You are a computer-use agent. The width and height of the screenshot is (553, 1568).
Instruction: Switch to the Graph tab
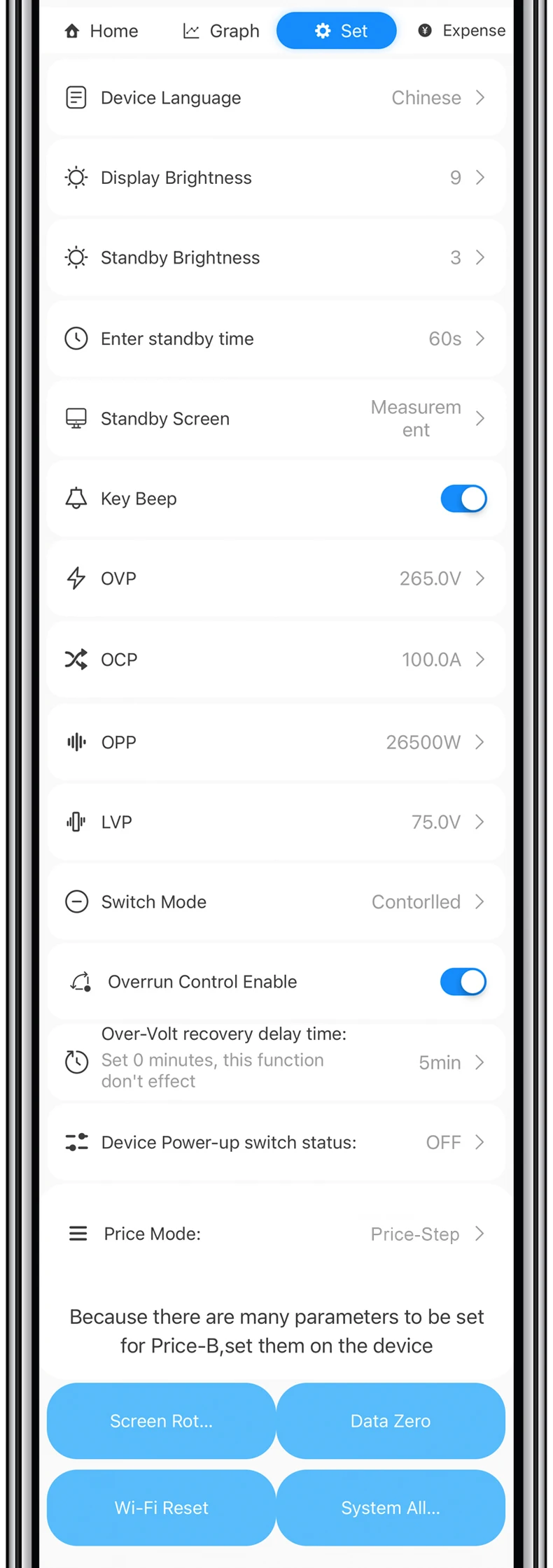click(x=221, y=31)
